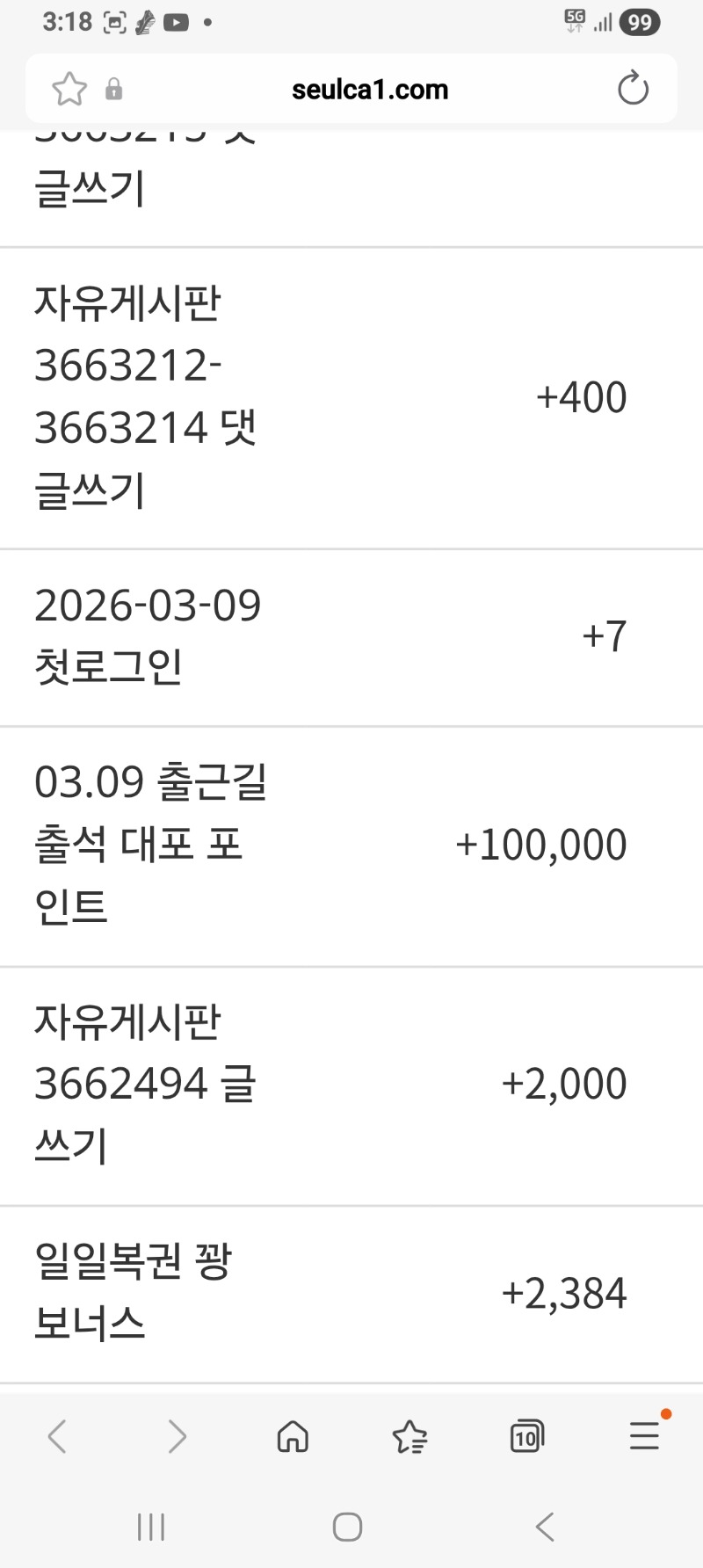This screenshot has height=1568, width=703.
Task: Tap the system home button
Action: point(348,1527)
